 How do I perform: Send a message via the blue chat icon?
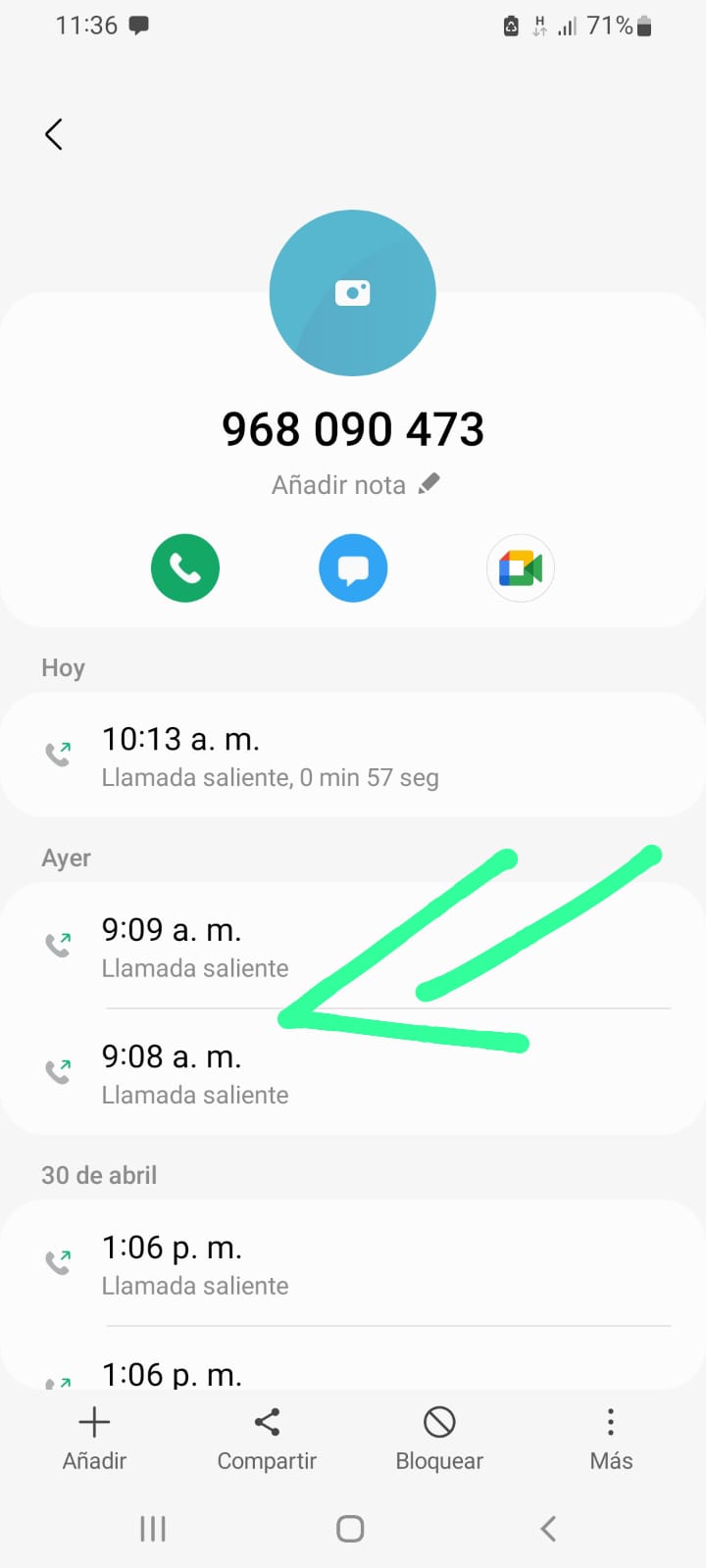click(353, 568)
